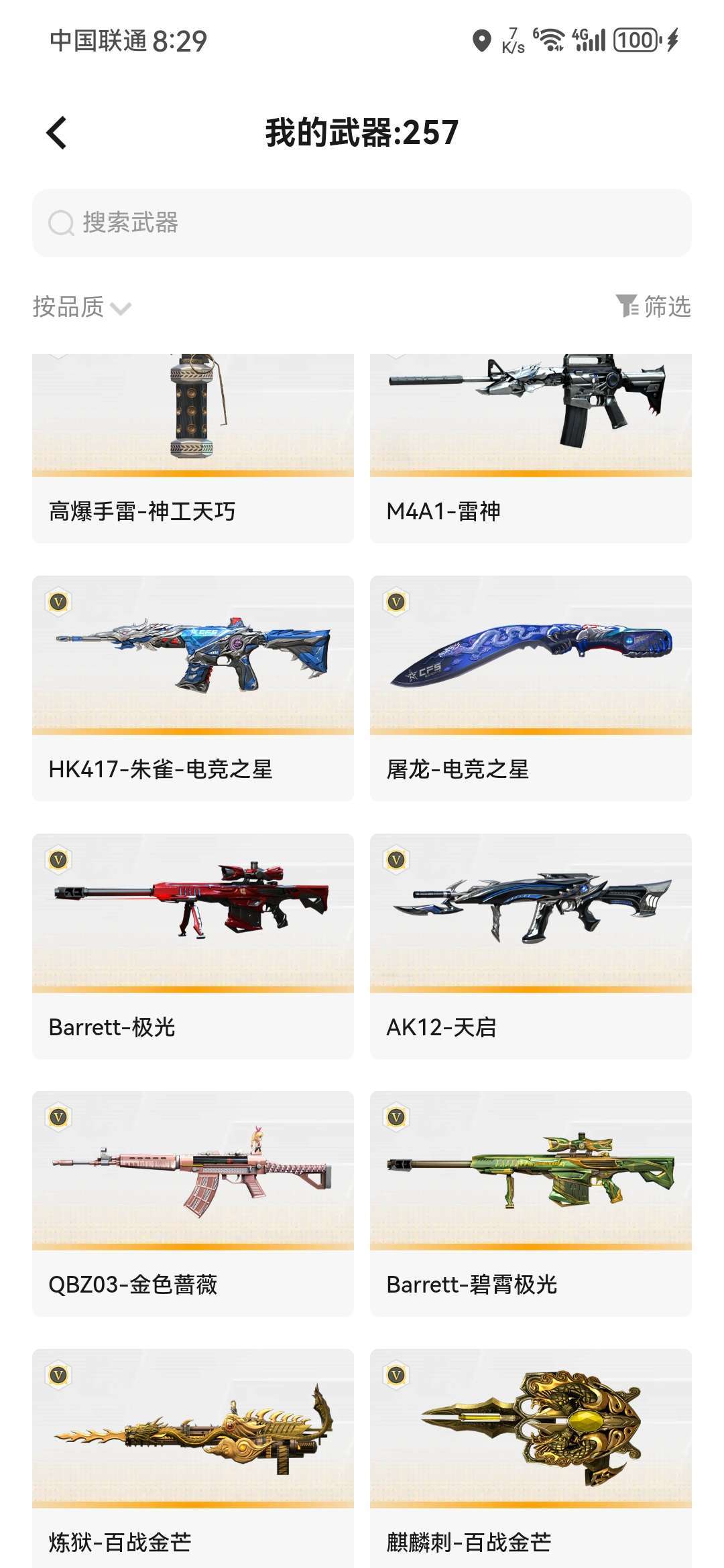Image resolution: width=724 pixels, height=1568 pixels.
Task: Select the 屠龙-电竞之星 knife card
Action: click(530, 688)
